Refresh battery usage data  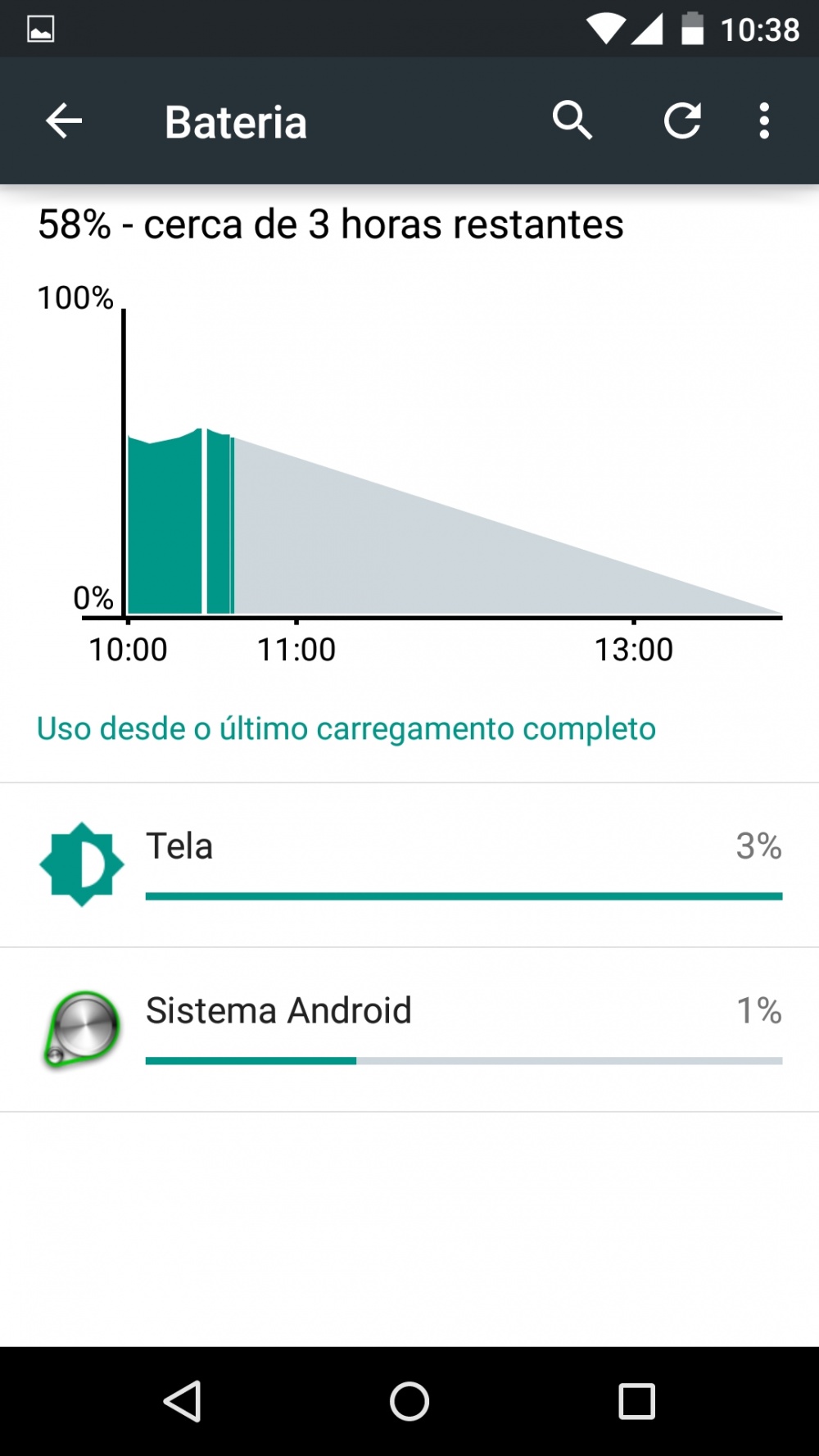click(x=681, y=121)
